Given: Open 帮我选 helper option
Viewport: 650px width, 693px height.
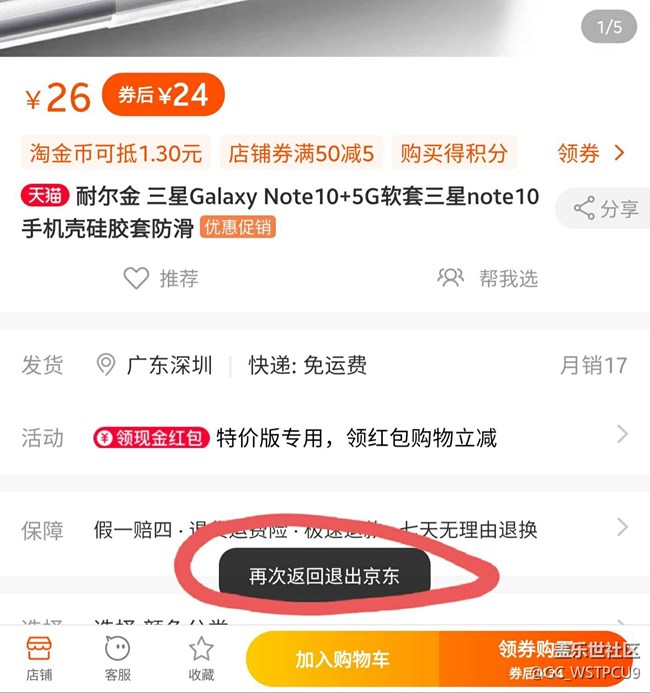Looking at the screenshot, I should pos(488,278).
